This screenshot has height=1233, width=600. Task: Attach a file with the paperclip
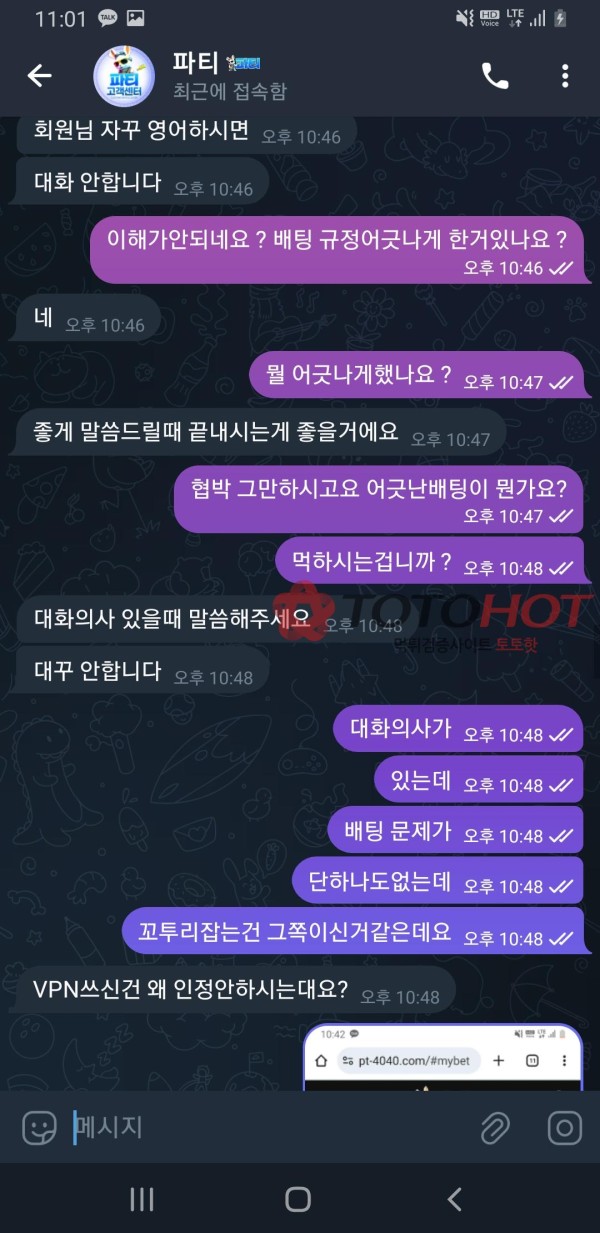point(495,1128)
